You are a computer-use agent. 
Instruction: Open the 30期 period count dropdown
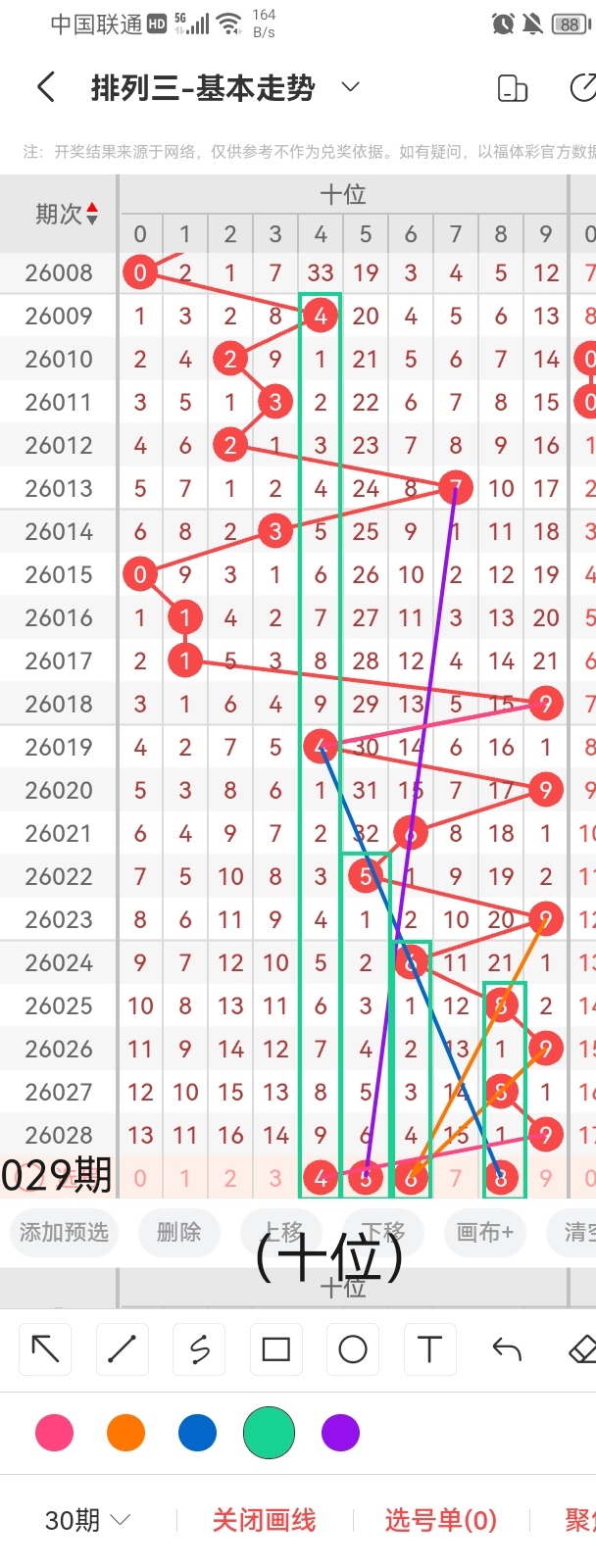[87, 1520]
